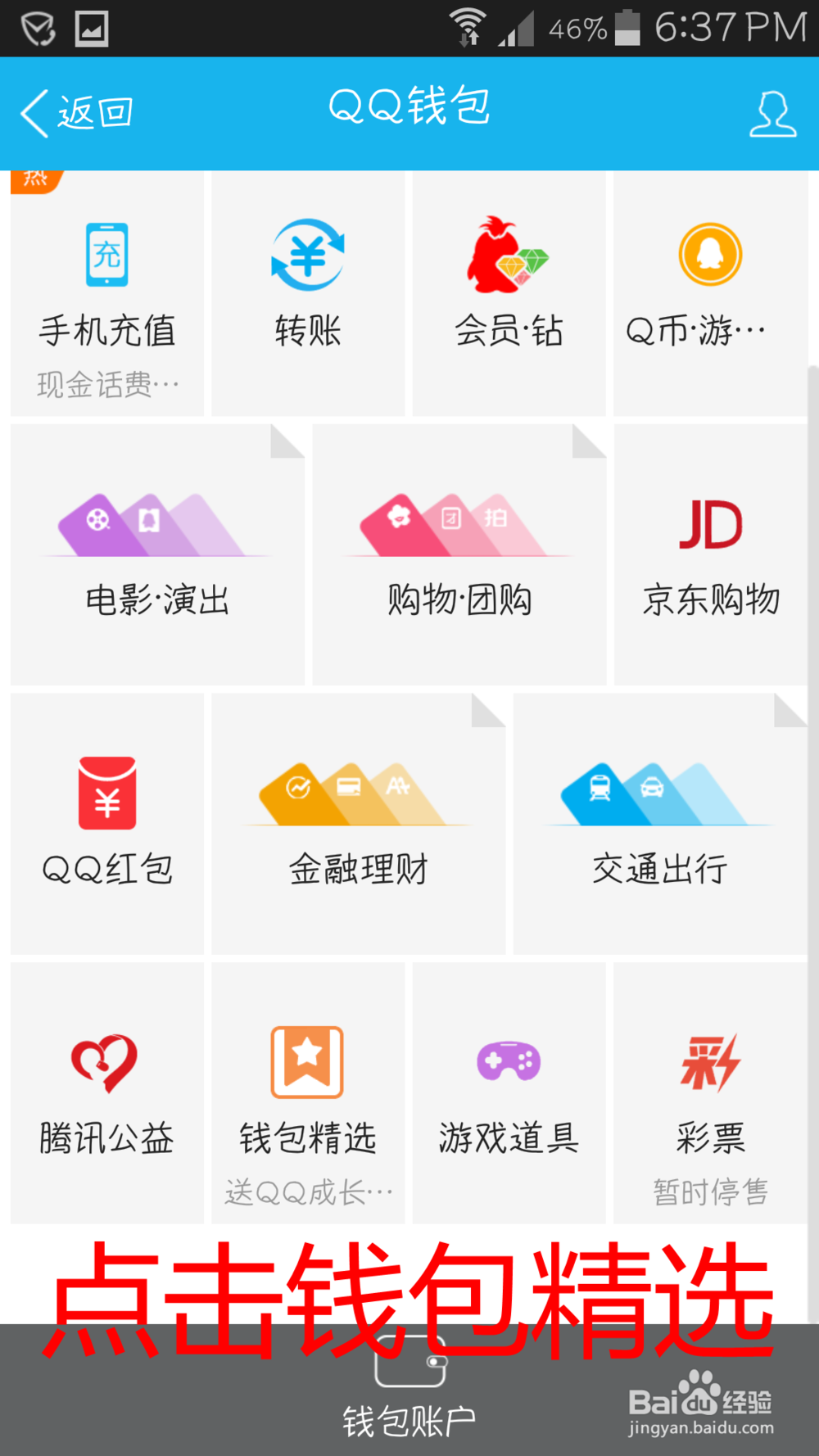Select the 转账 transfer icon
819x1456 pixels.
pyautogui.click(x=307, y=283)
